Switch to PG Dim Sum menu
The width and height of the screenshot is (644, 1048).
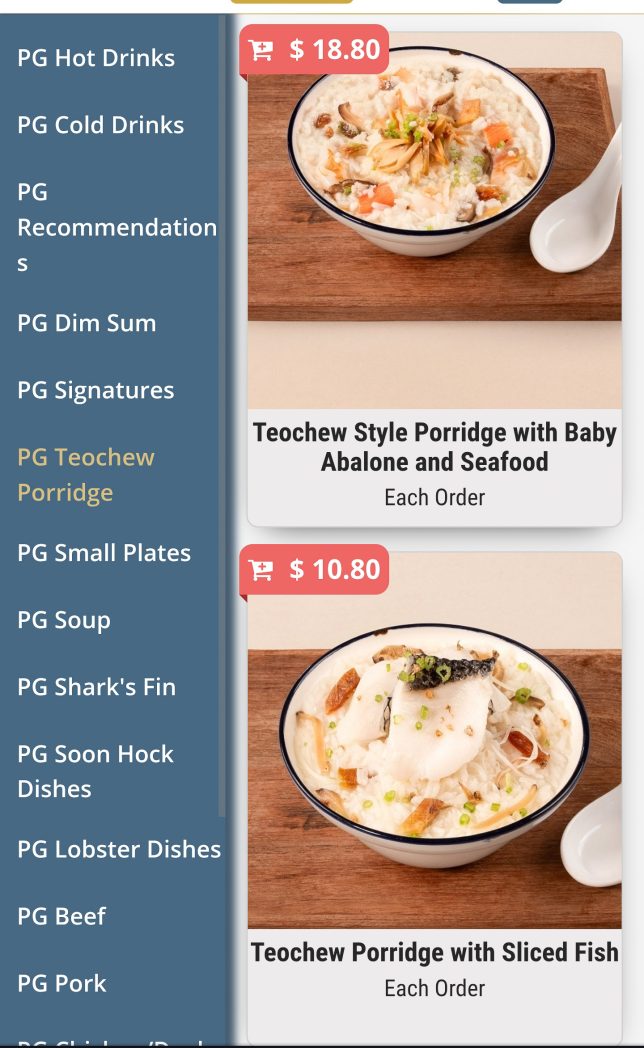(x=86, y=323)
